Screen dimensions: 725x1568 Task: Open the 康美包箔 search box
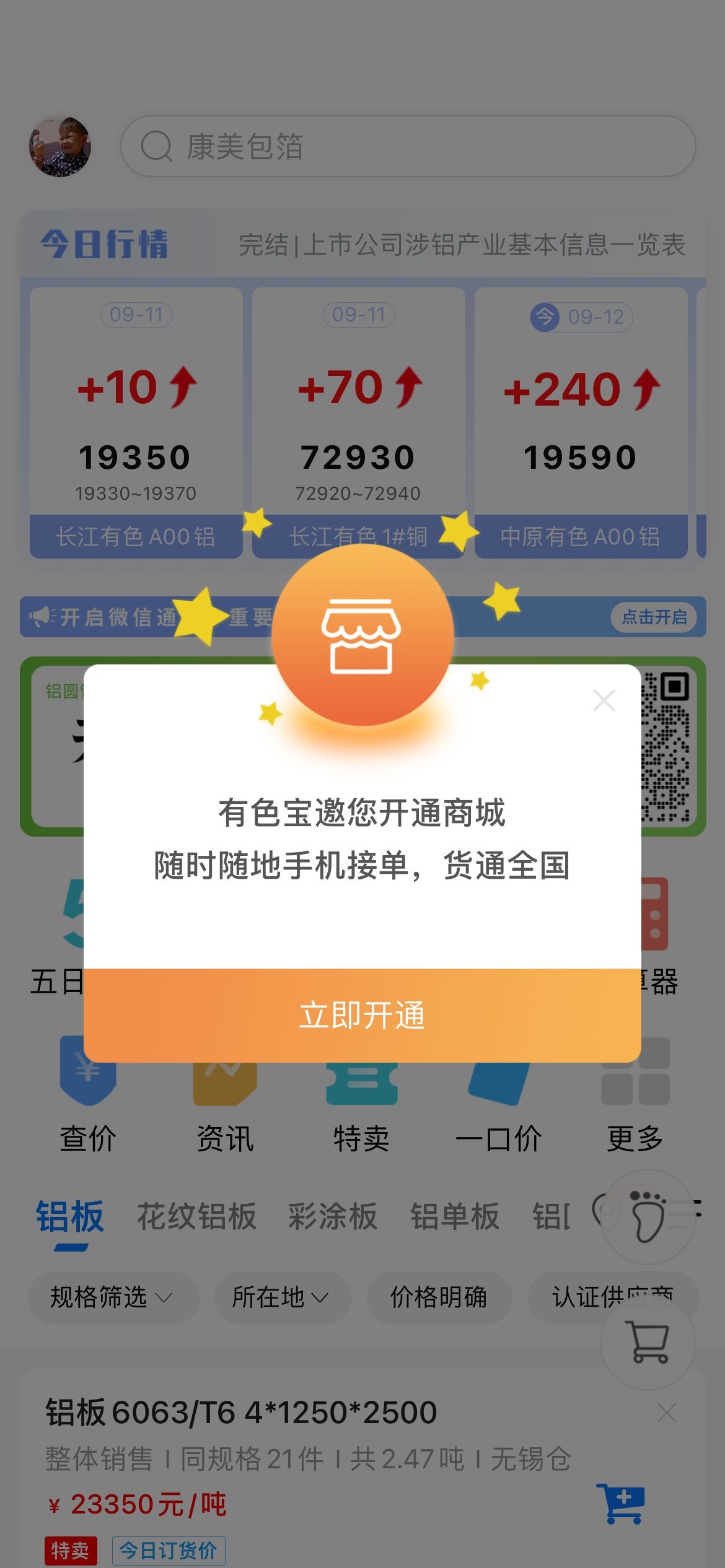[x=408, y=147]
